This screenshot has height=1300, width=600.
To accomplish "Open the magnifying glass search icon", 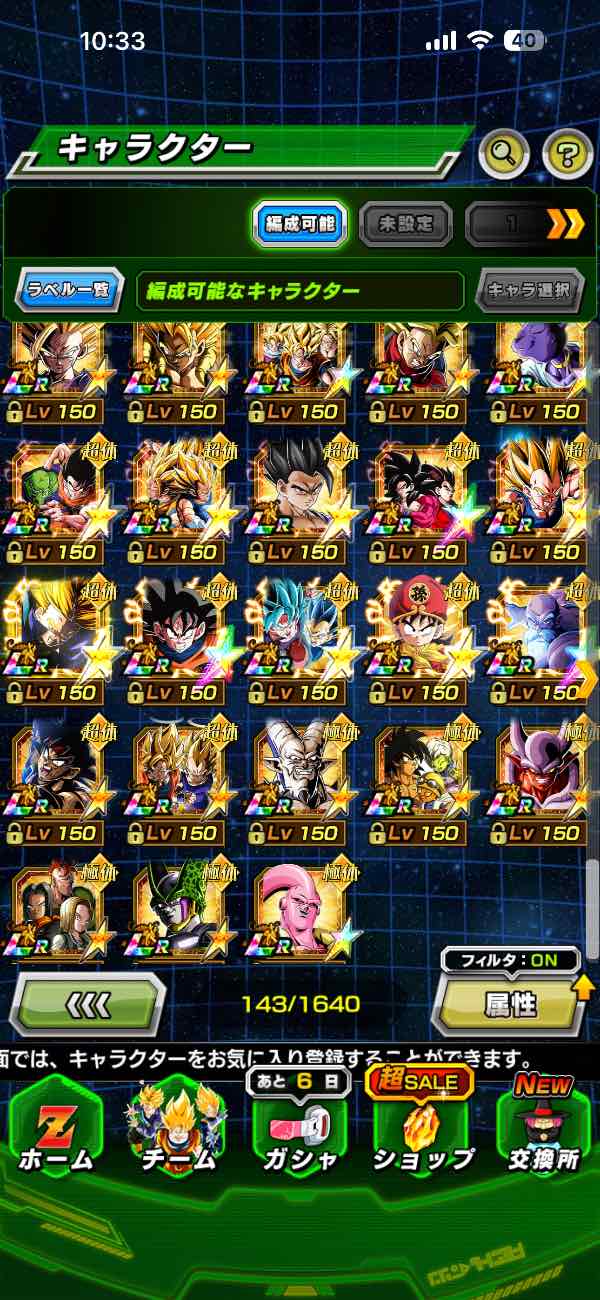I will click(x=504, y=153).
